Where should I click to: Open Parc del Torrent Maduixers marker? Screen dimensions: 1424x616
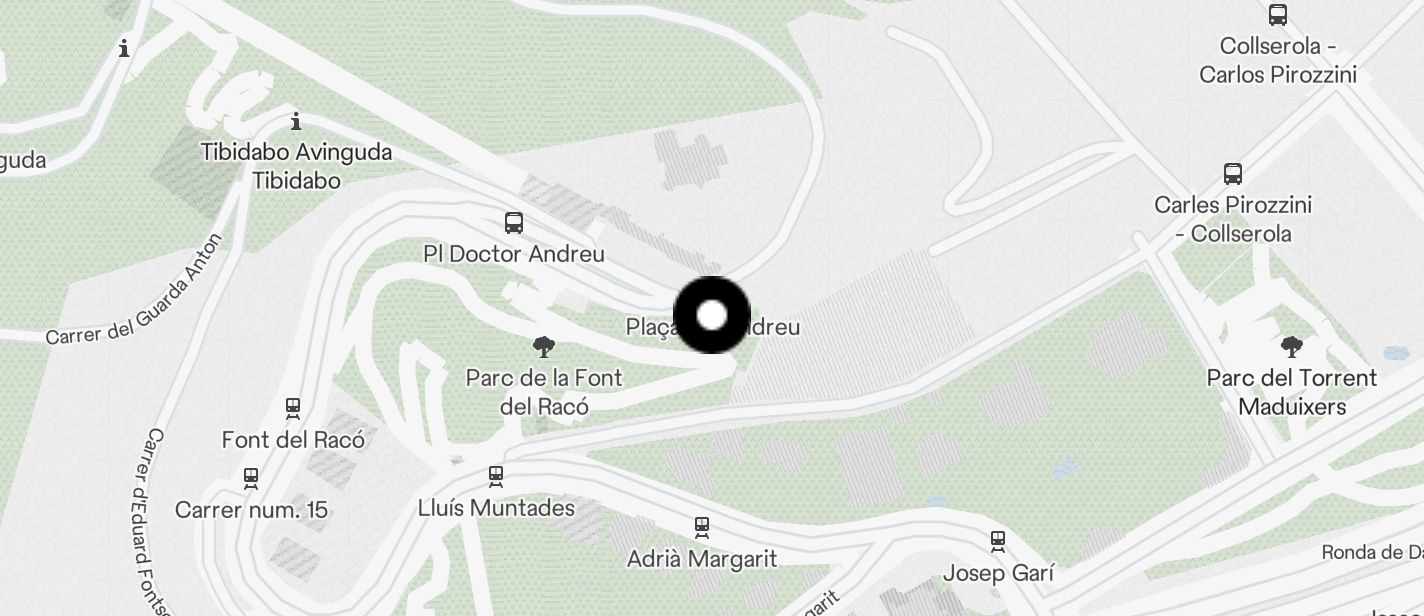point(1292,348)
